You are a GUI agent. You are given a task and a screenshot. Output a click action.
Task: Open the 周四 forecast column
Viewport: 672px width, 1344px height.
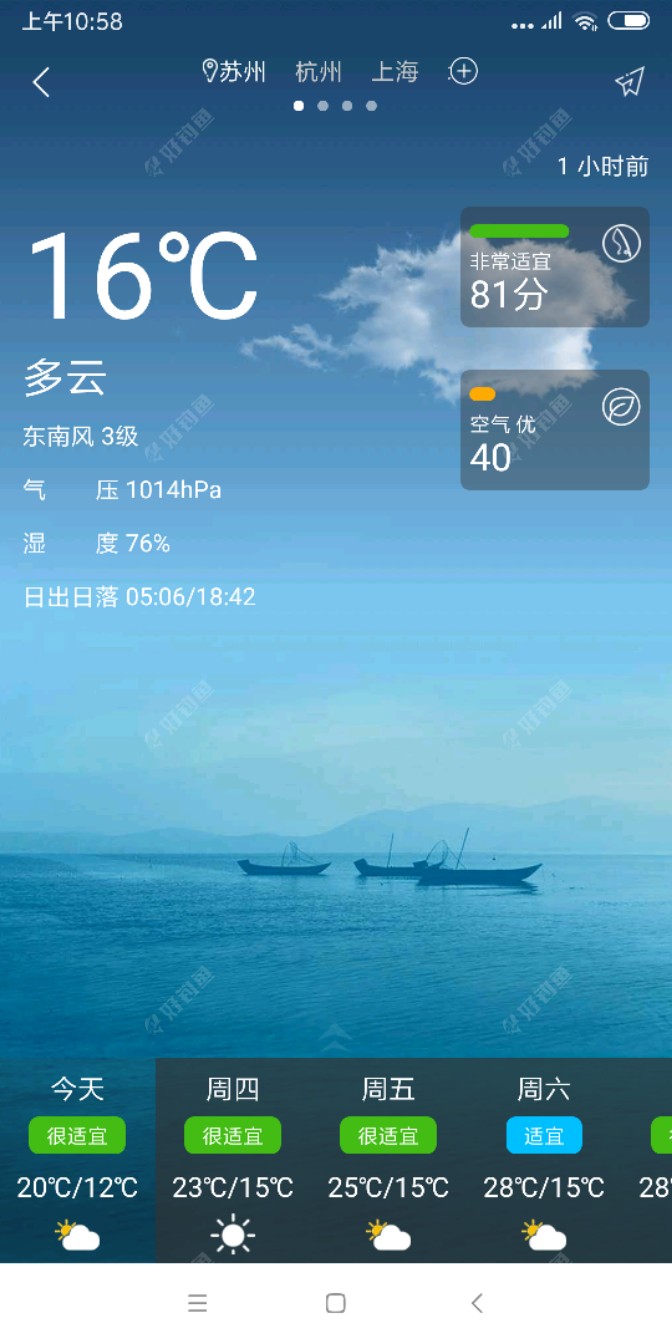233,1160
